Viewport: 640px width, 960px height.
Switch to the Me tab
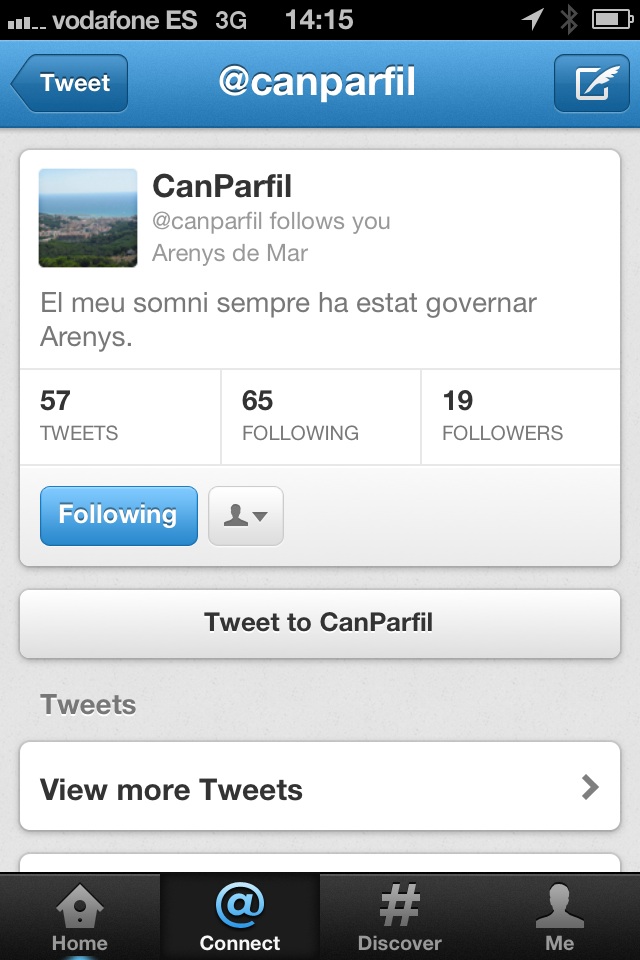[x=560, y=918]
